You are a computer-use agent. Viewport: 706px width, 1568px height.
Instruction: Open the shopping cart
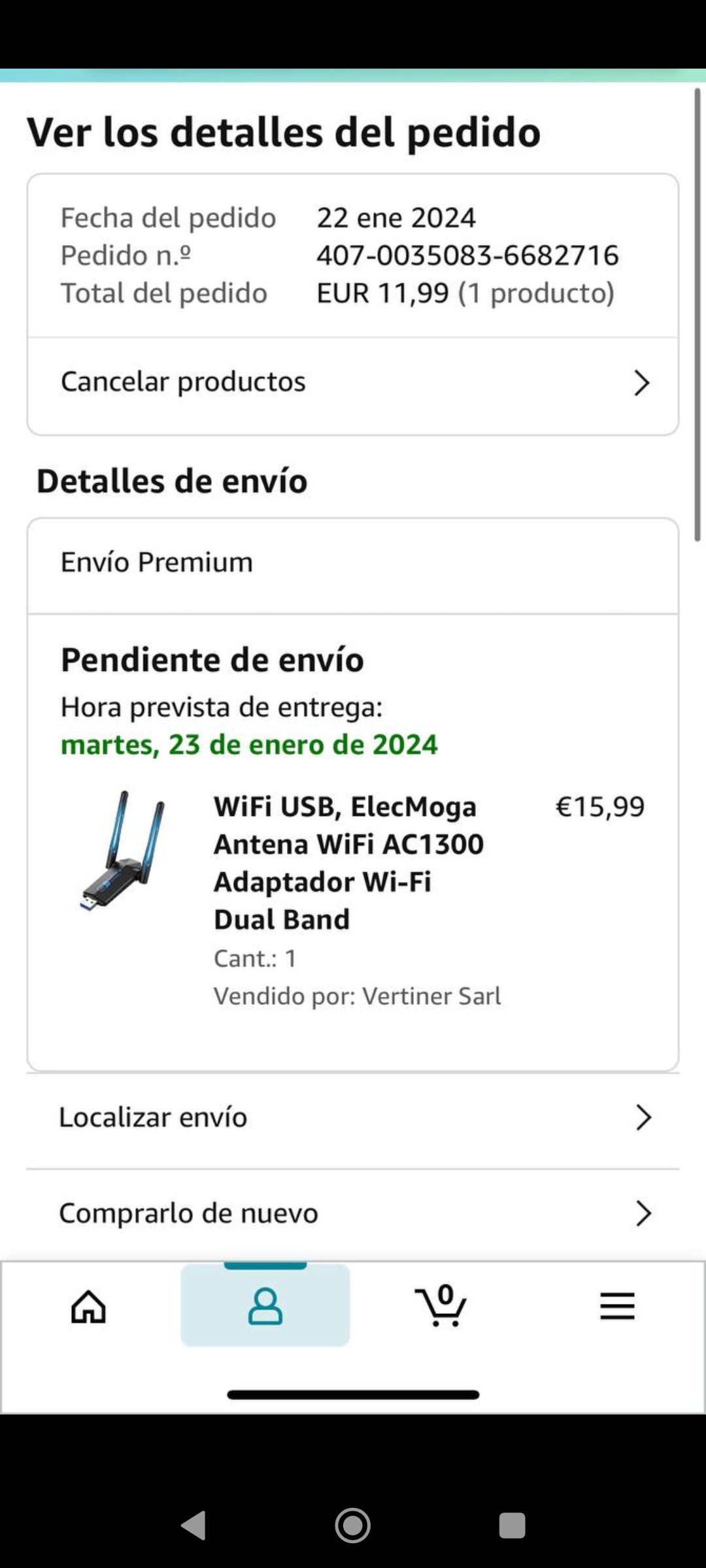point(442,1307)
